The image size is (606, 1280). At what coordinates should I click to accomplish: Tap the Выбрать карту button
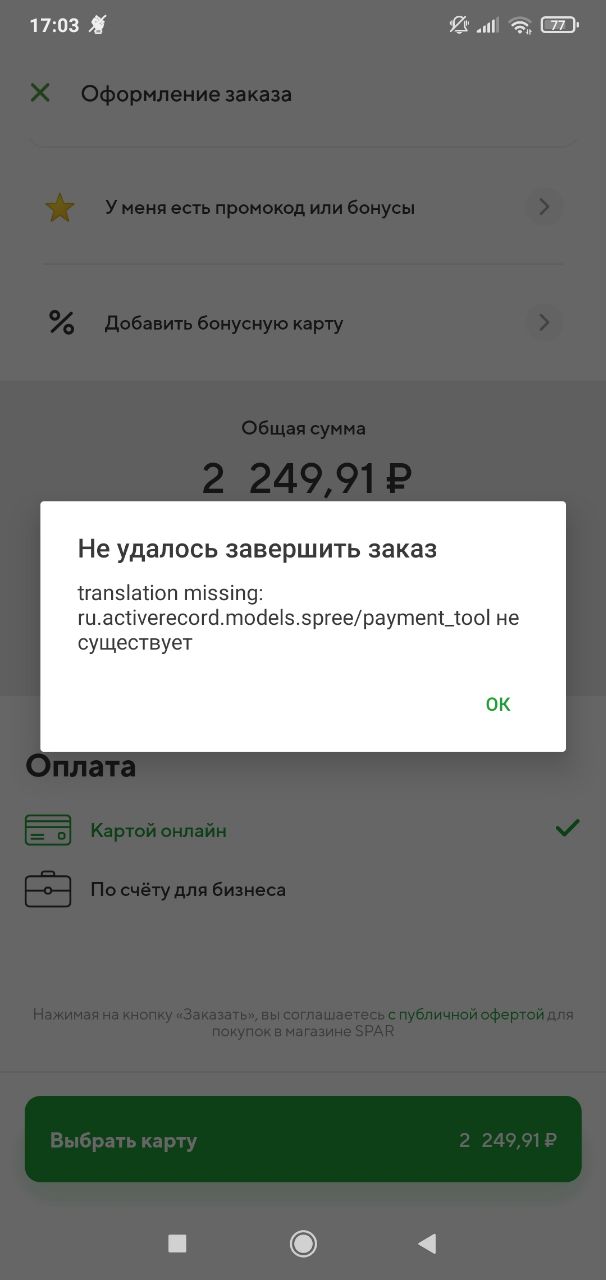[302, 1140]
